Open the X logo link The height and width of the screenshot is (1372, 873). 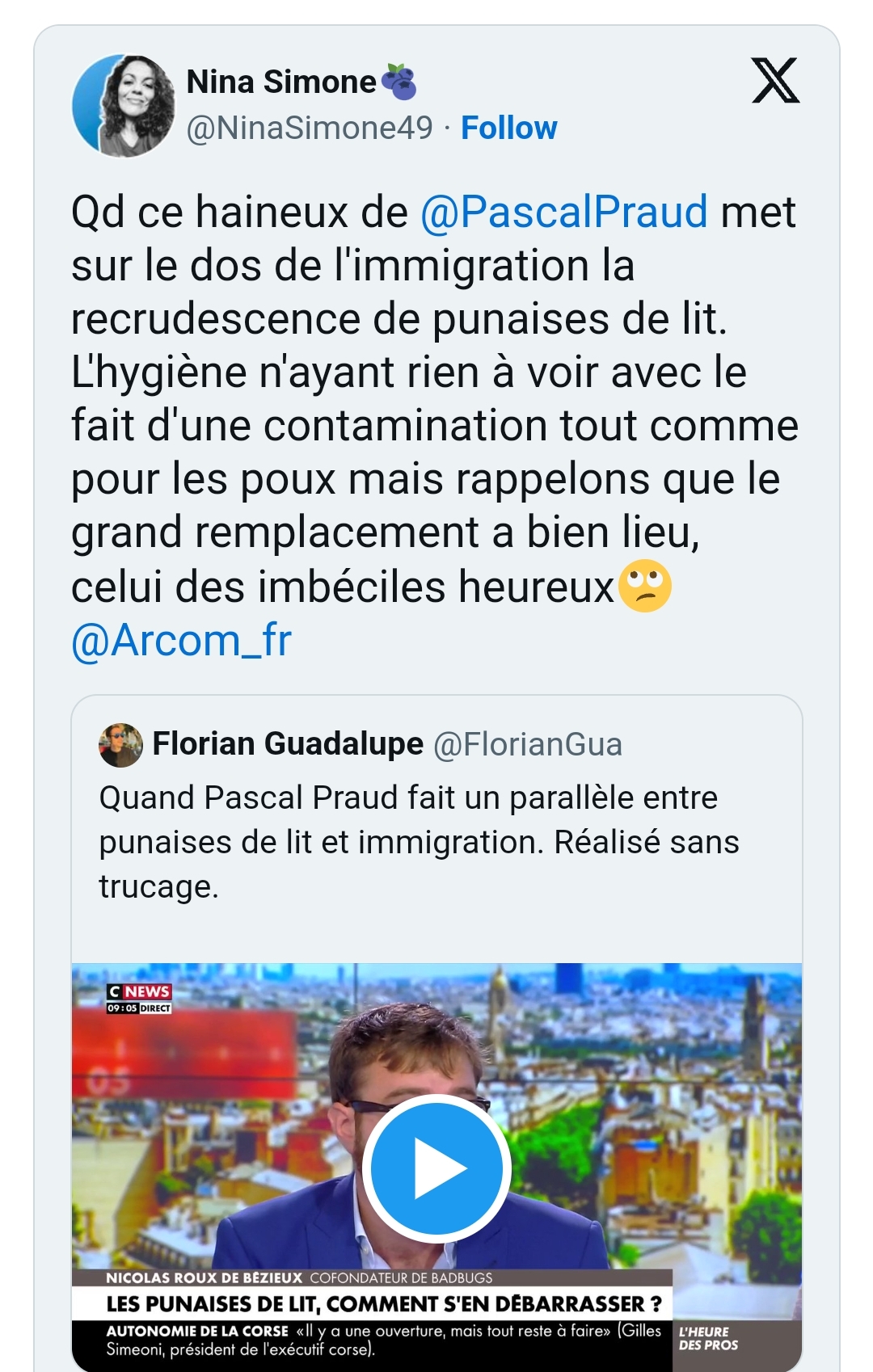click(775, 81)
